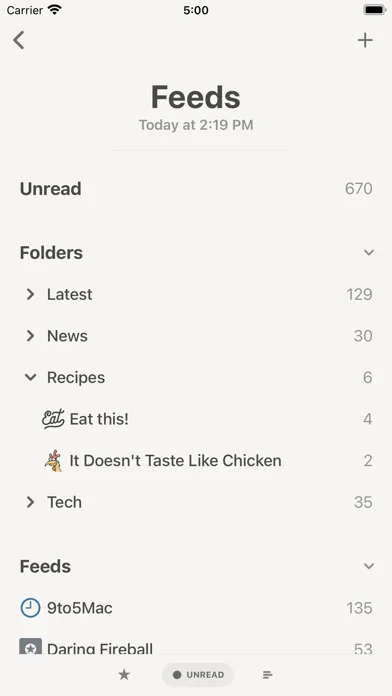
Task: Open the 9to5Mac feed
Action: (196, 608)
